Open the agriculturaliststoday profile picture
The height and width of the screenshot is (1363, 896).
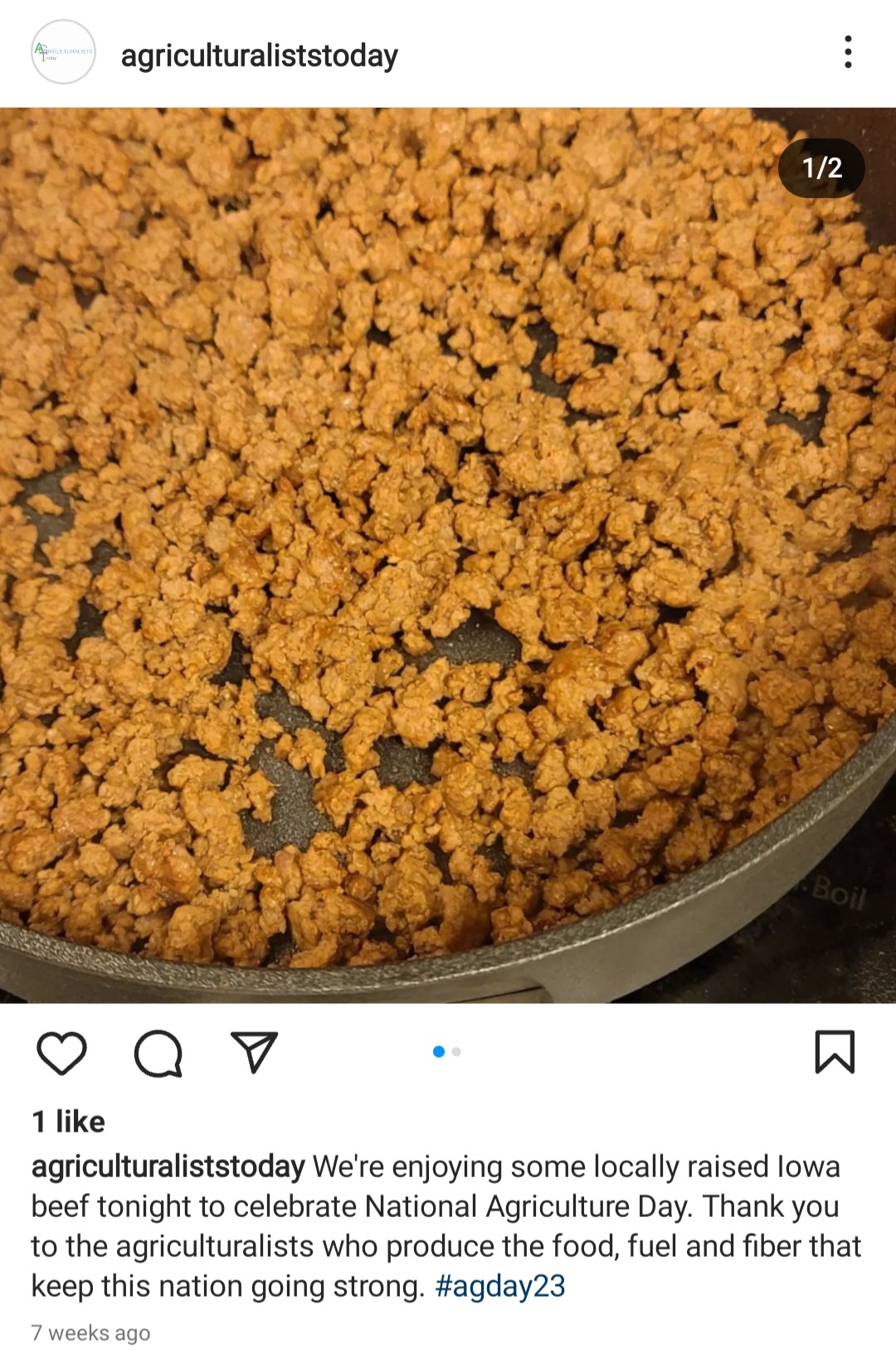click(63, 52)
